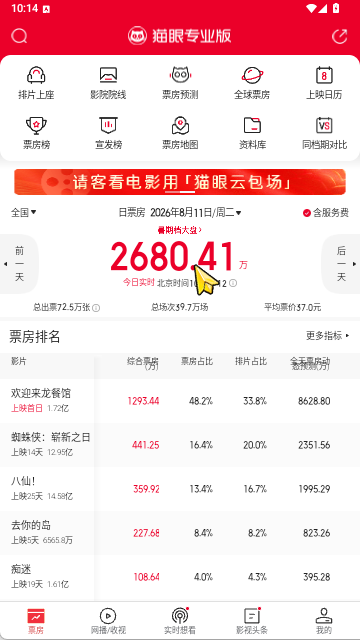
Task: Toggle the 含服务费 option
Action: 326,212
